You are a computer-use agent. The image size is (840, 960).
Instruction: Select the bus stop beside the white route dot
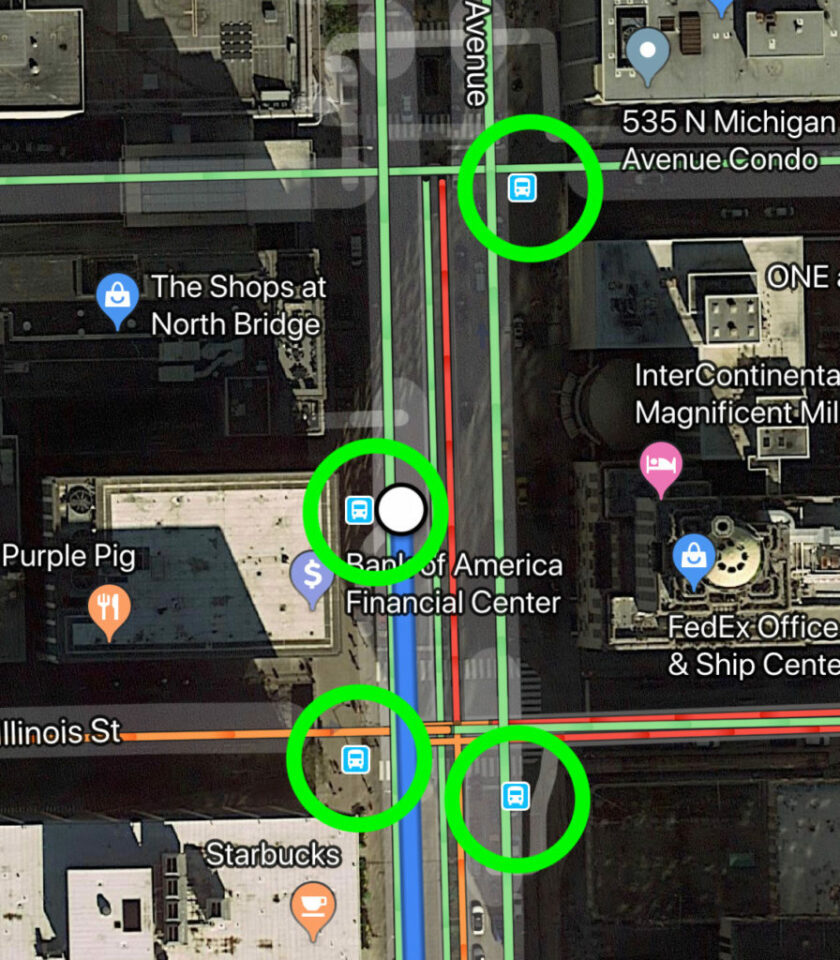(x=358, y=510)
